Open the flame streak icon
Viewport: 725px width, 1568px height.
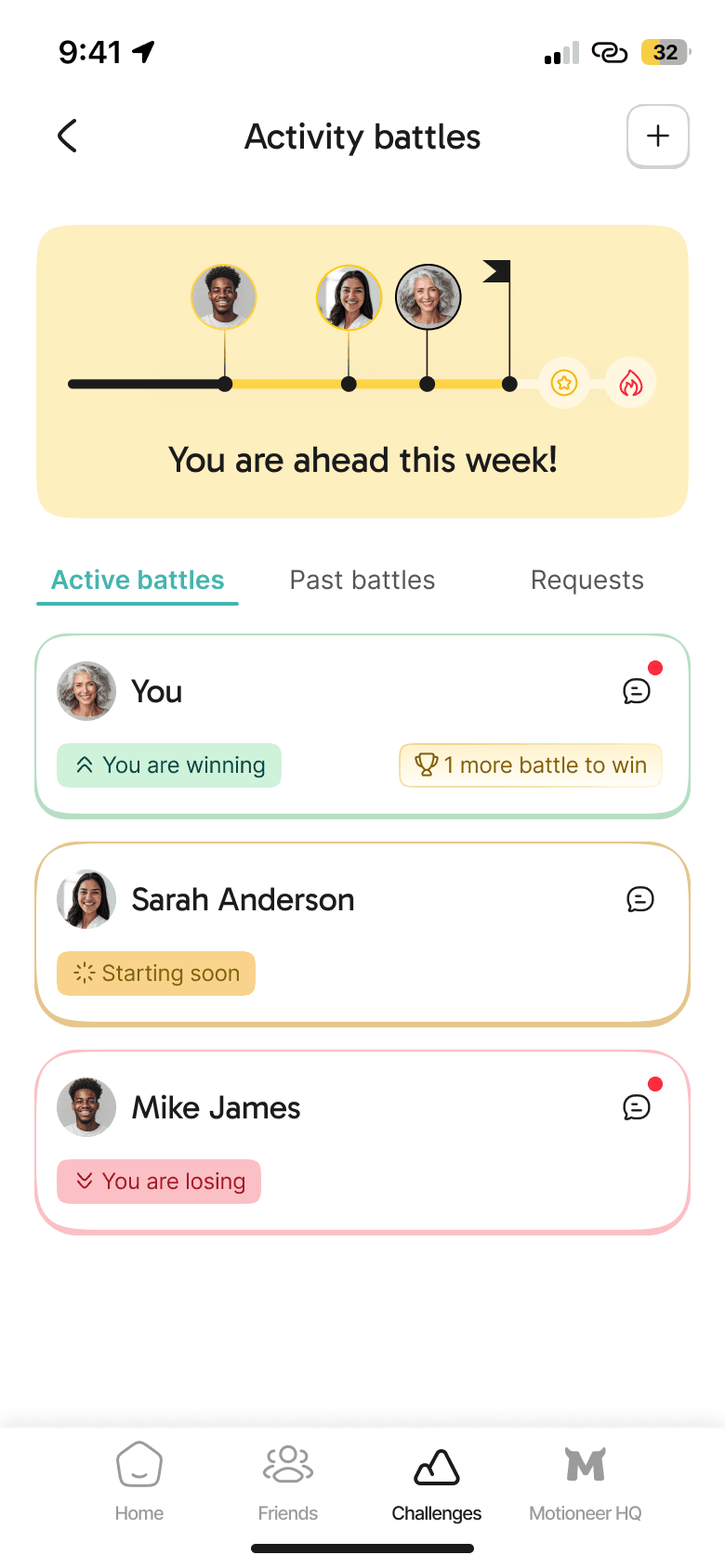pyautogui.click(x=630, y=383)
